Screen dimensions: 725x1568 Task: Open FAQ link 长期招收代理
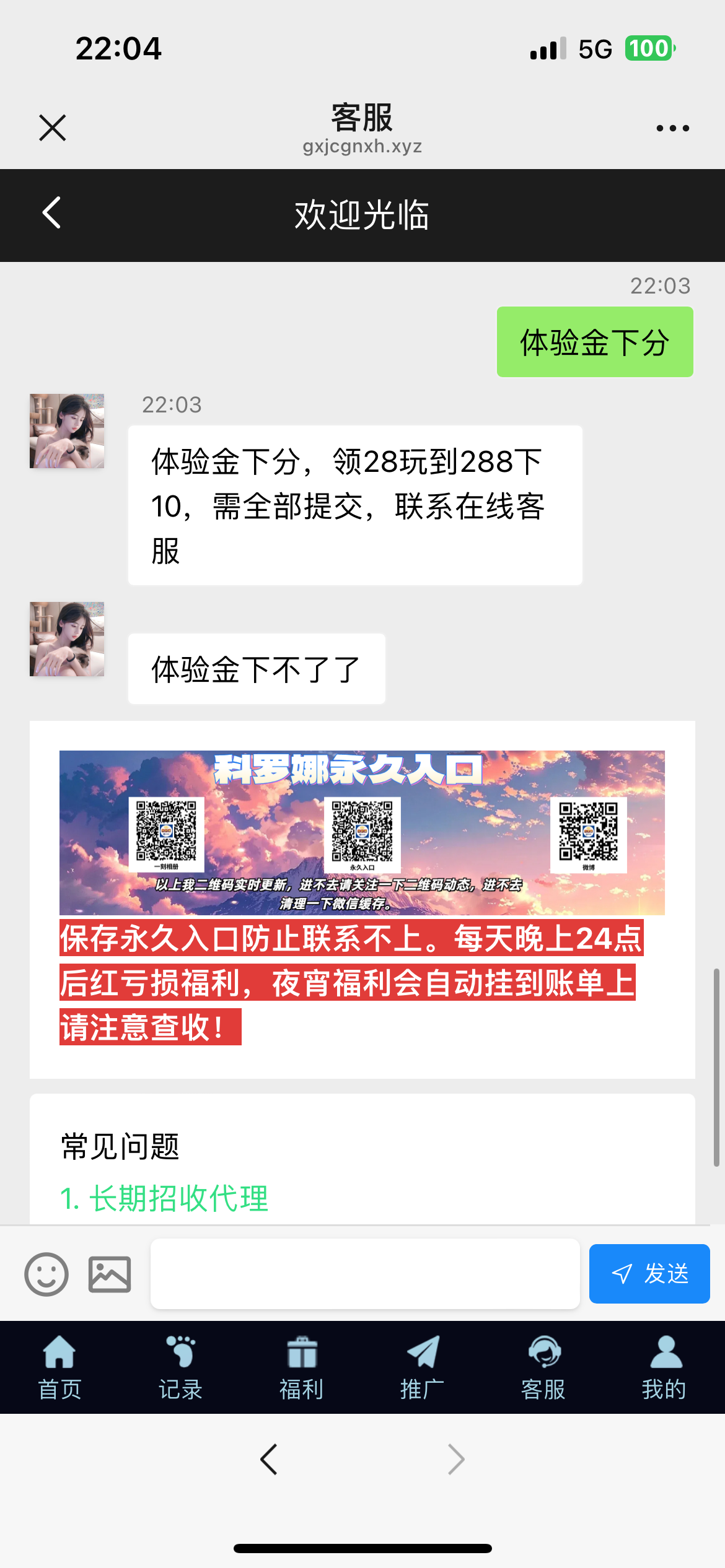[x=165, y=1198]
